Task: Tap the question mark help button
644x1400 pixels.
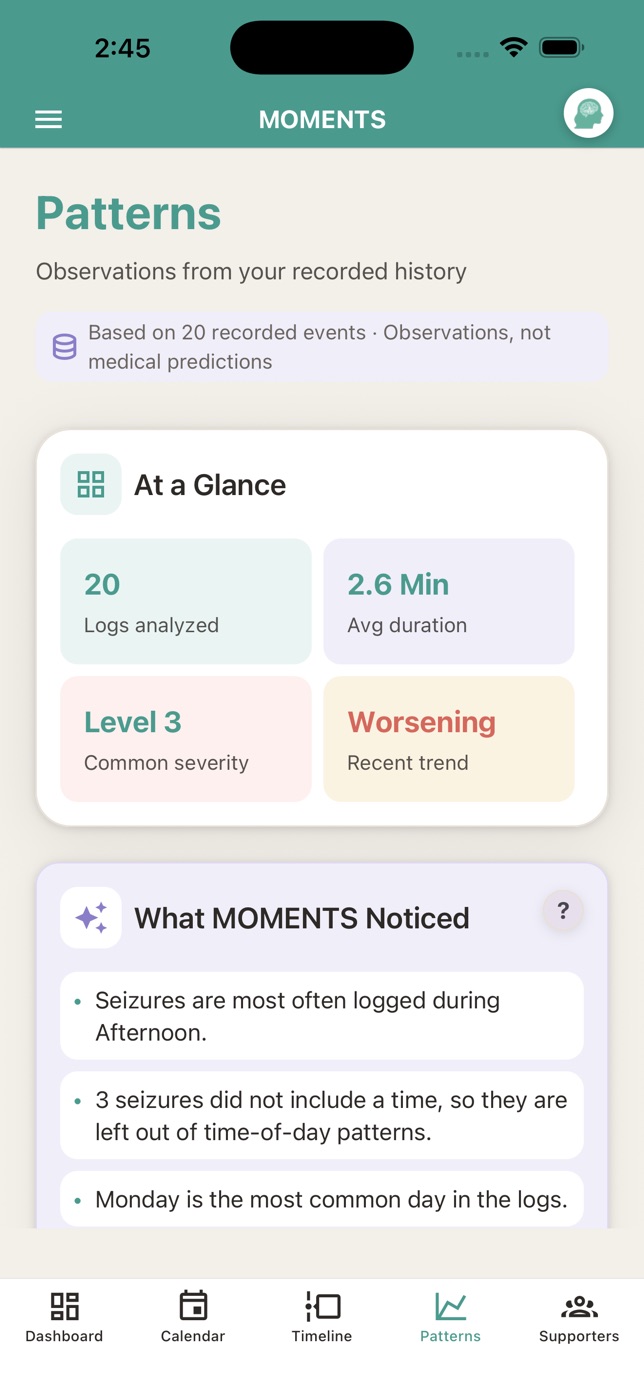Action: (x=563, y=911)
